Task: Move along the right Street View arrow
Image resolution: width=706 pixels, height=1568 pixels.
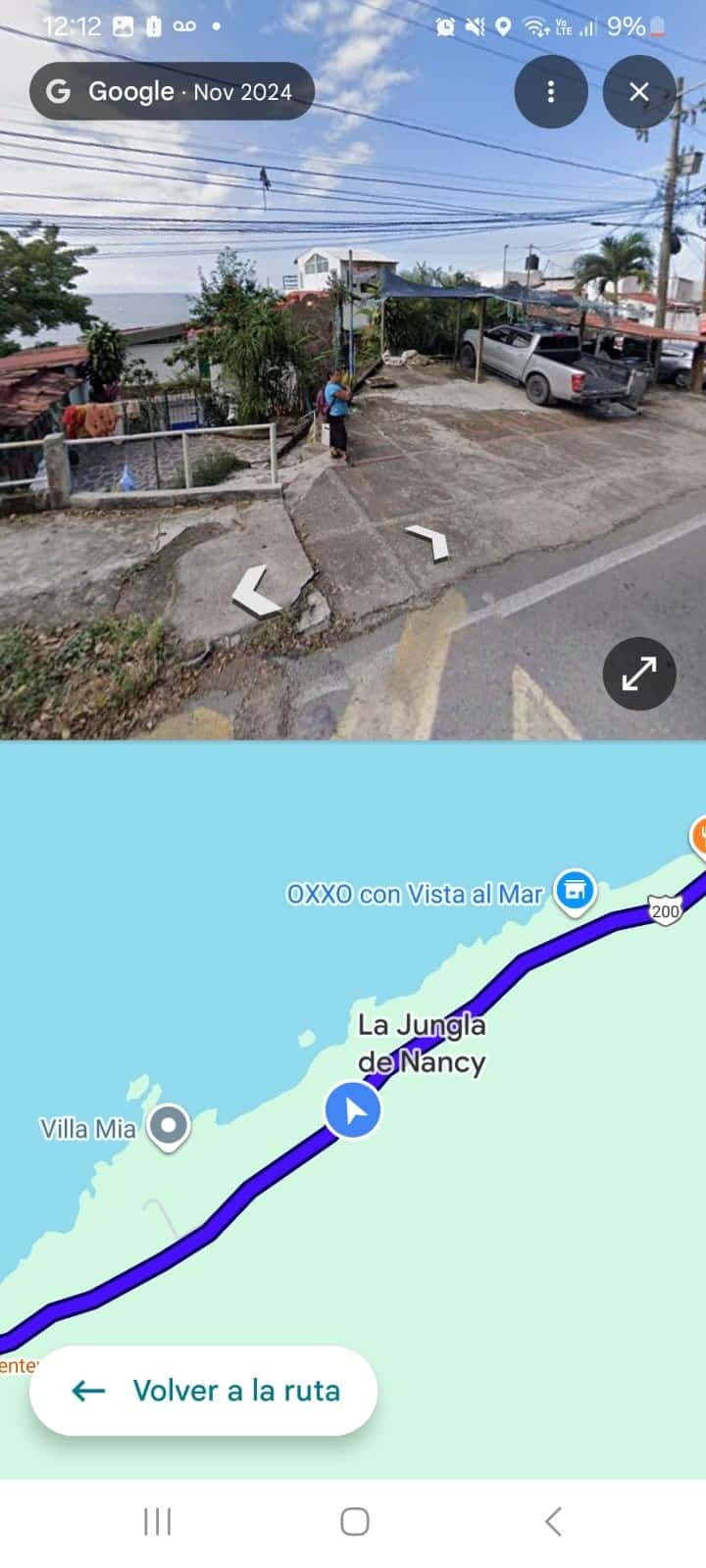Action: click(x=429, y=541)
